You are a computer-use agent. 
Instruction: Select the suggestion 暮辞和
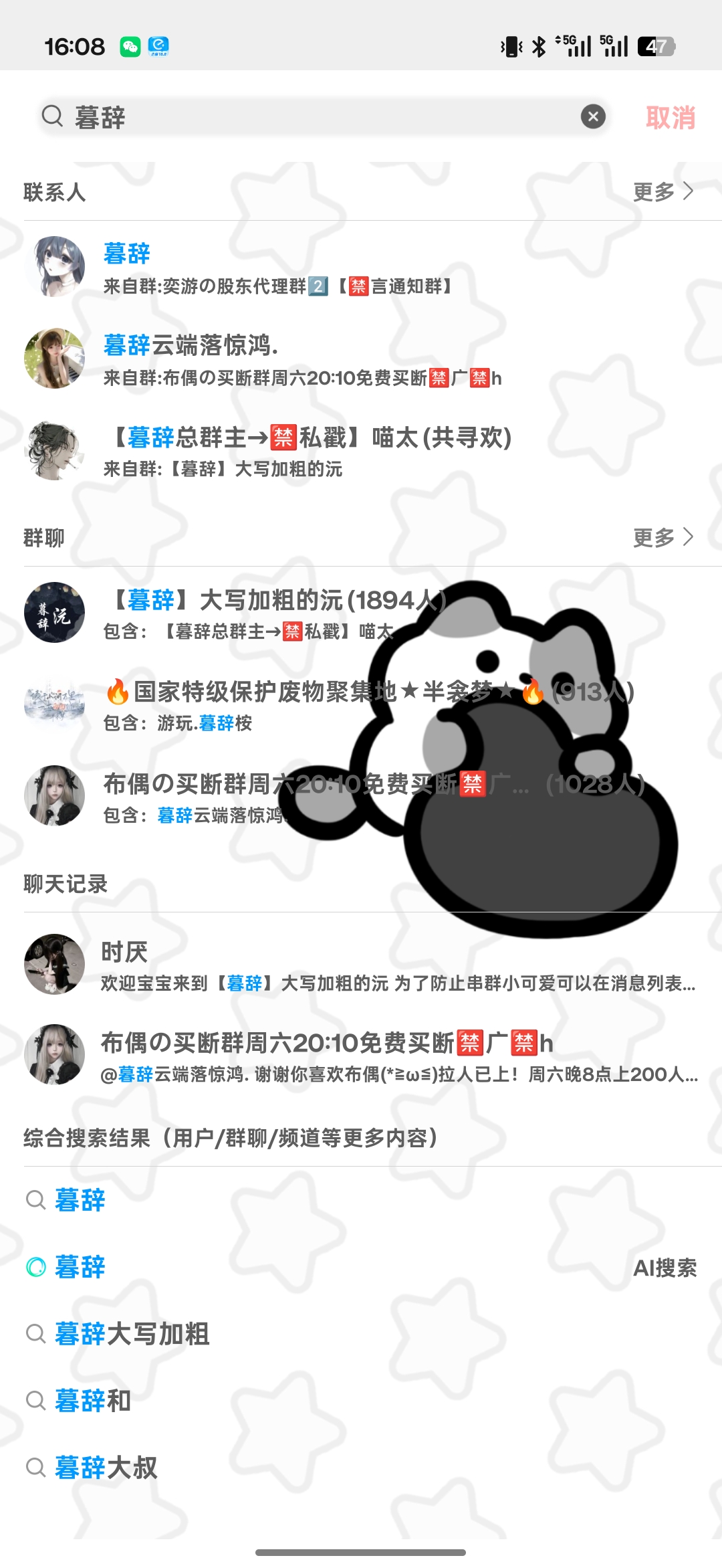[92, 1401]
